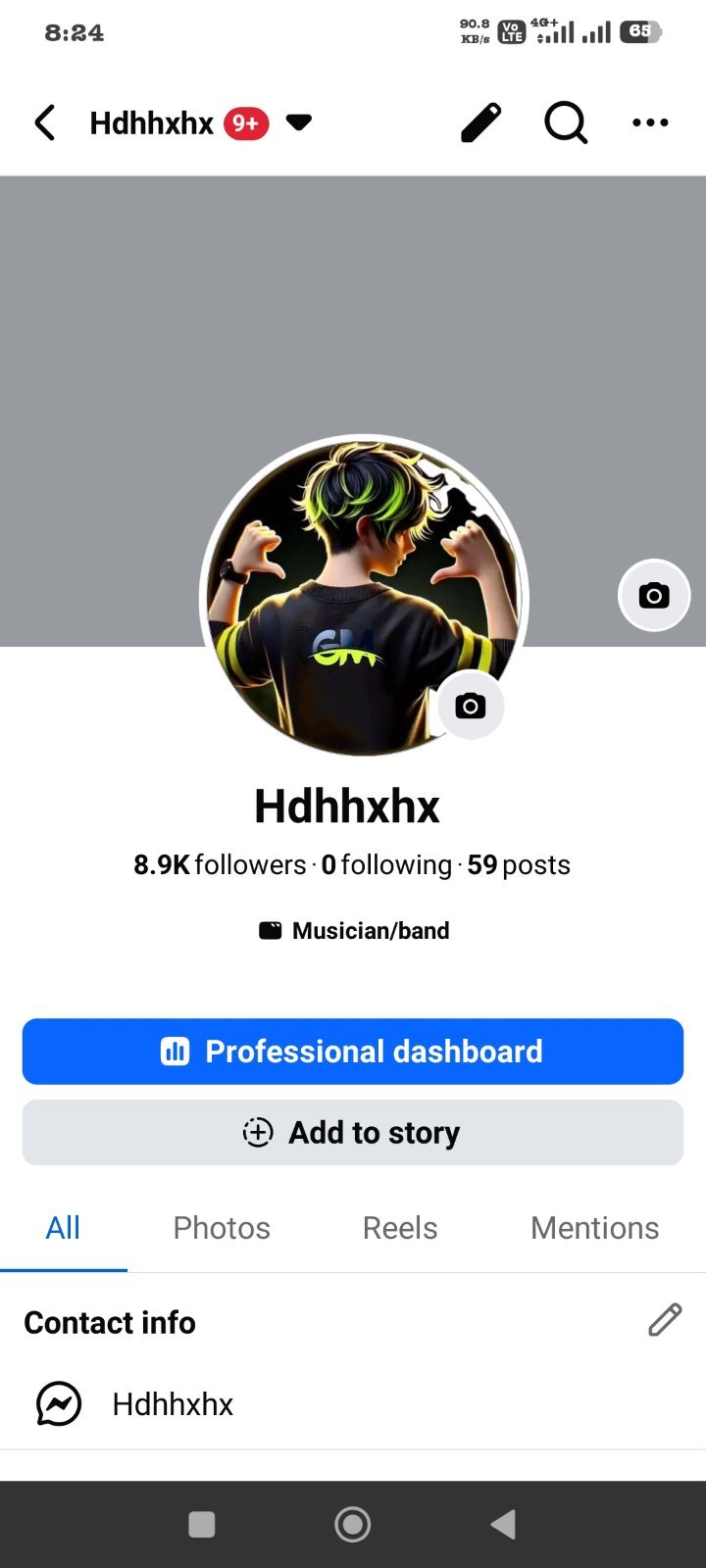Change cover photo via camera icon
706x1568 pixels.
[654, 595]
